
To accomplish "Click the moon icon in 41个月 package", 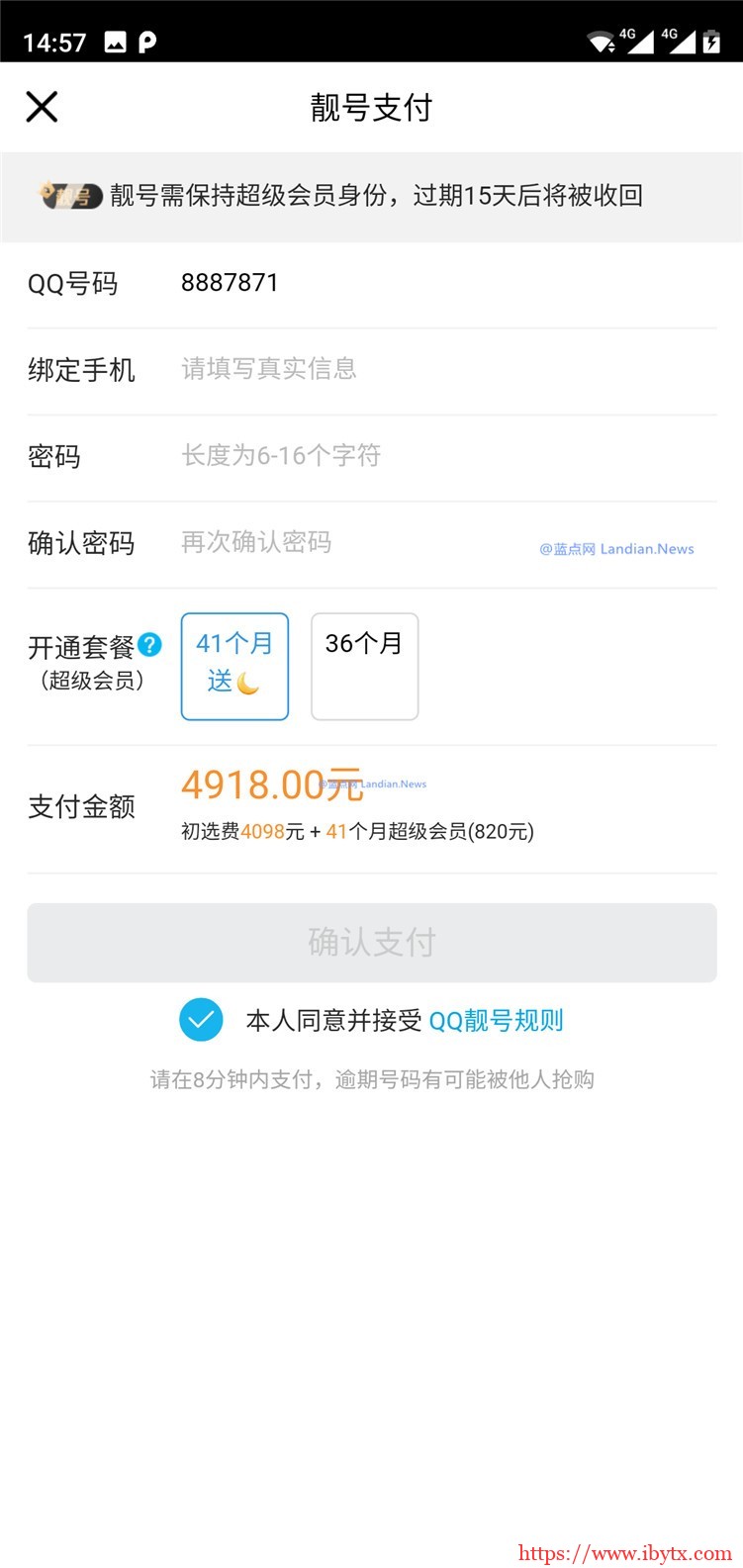I will coord(246,682).
